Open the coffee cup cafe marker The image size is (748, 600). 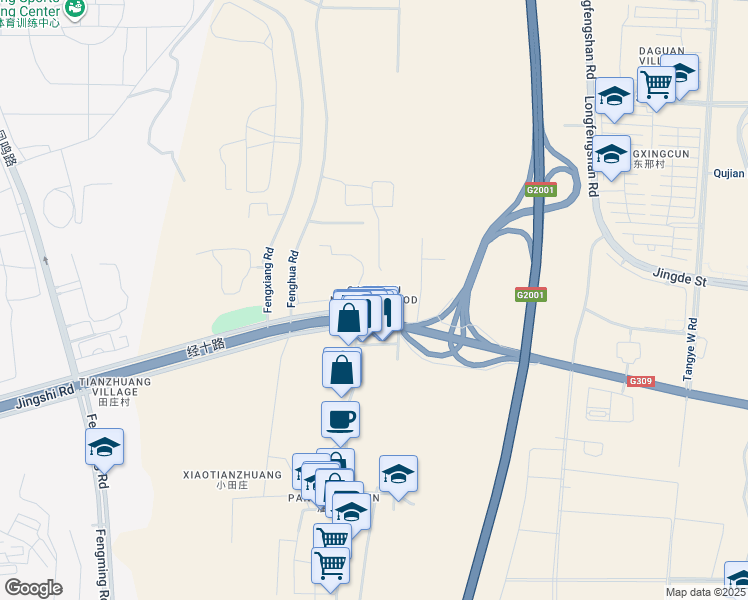339,420
